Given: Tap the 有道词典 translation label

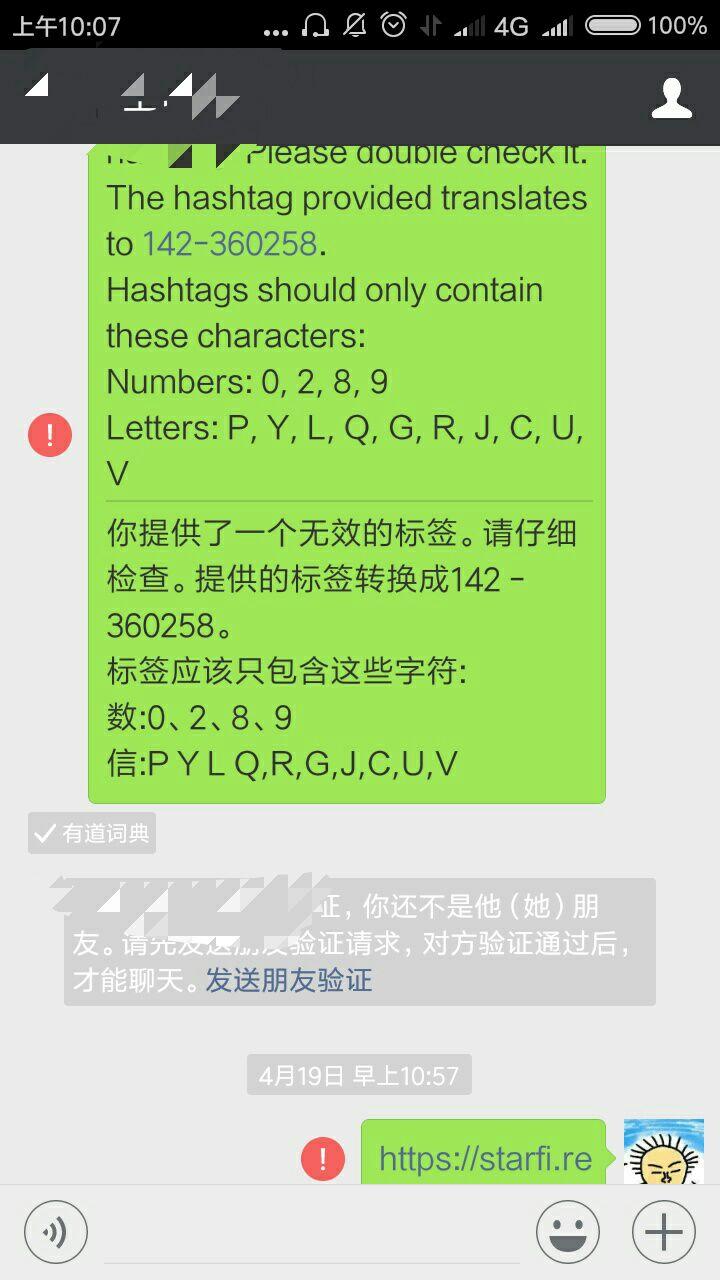Looking at the screenshot, I should pyautogui.click(x=93, y=833).
